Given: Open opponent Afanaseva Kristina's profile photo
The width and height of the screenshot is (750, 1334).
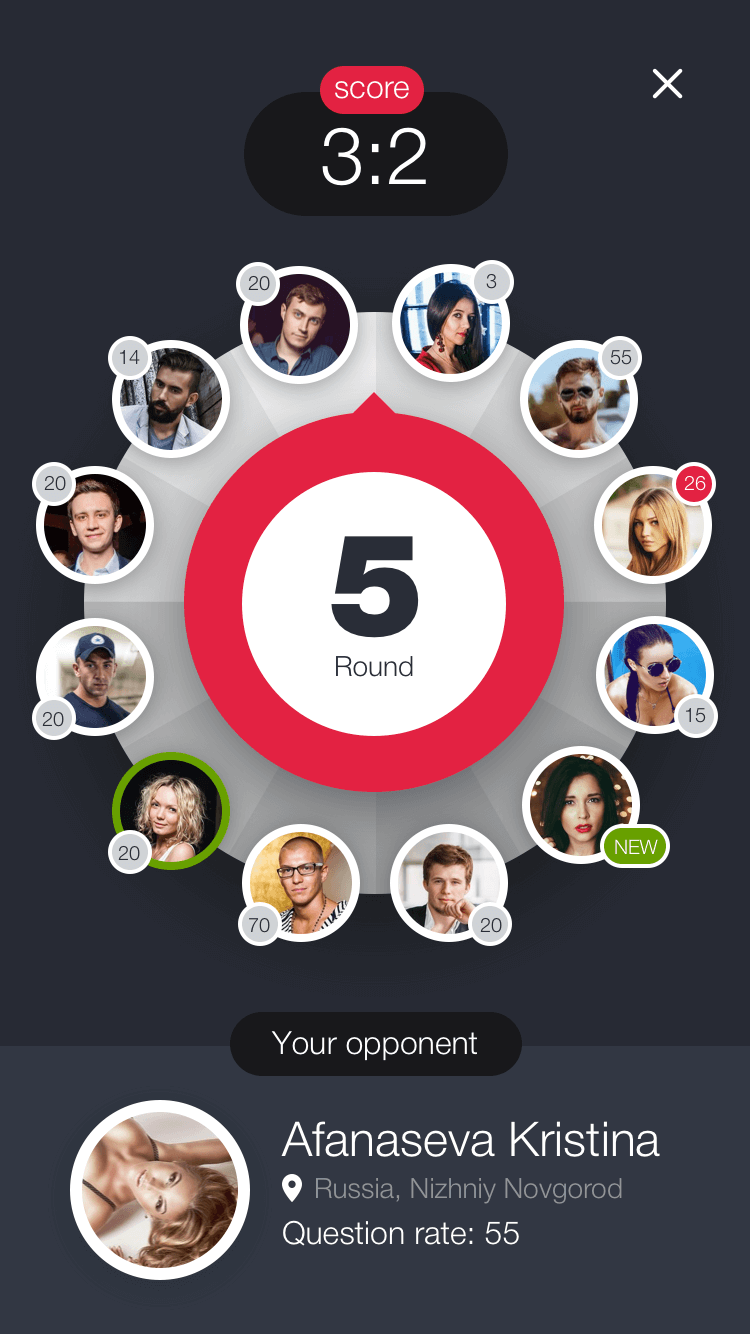Looking at the screenshot, I should coord(160,1189).
